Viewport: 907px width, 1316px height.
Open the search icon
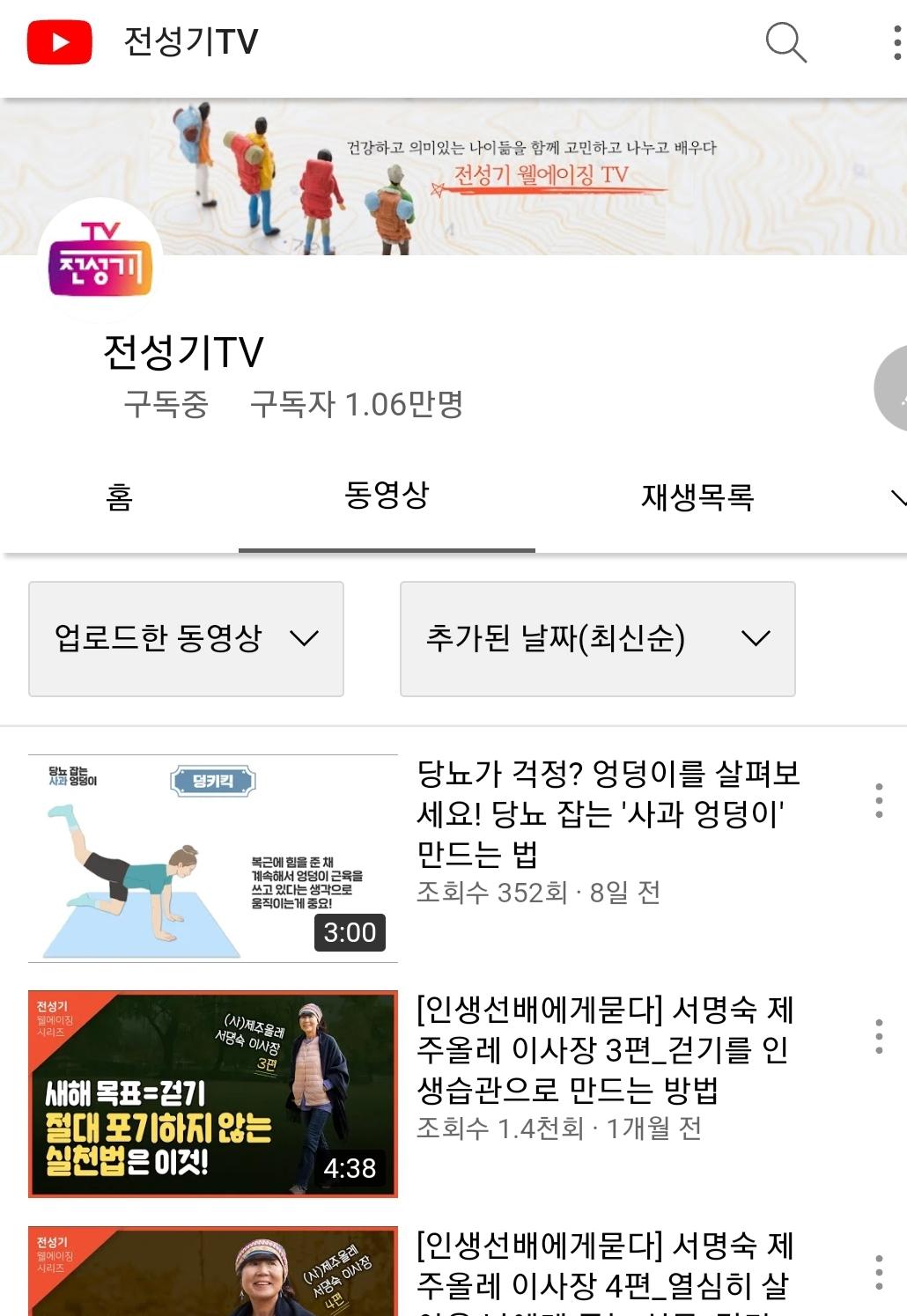(x=785, y=42)
